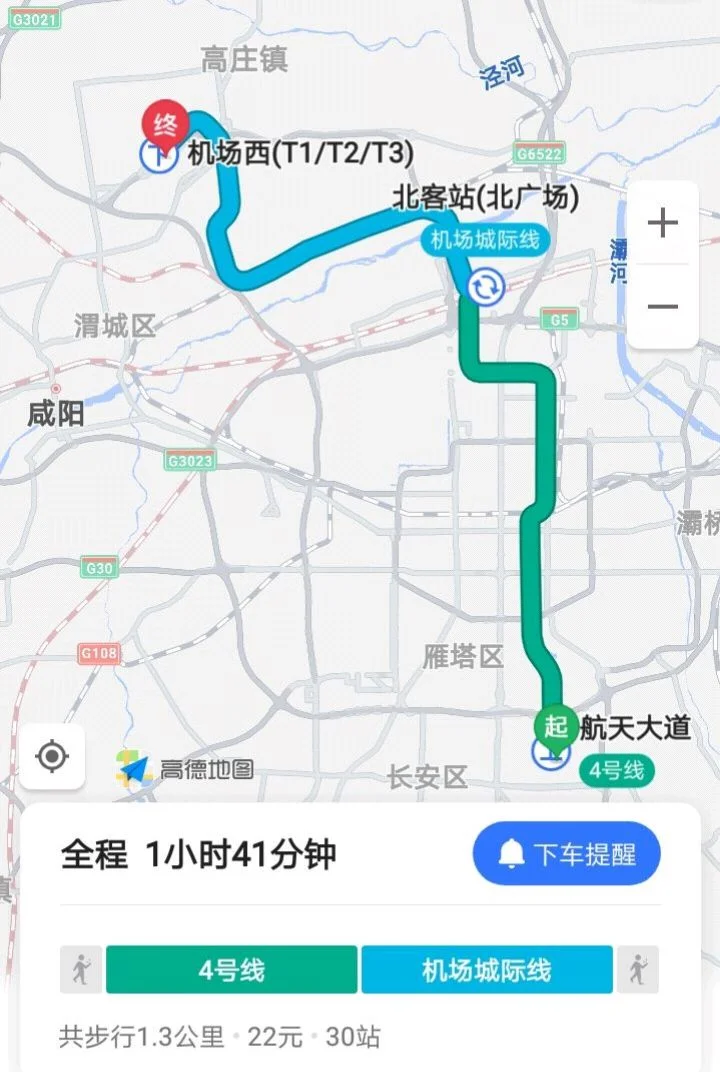The width and height of the screenshot is (720, 1072).
Task: Tap the locate-me crosshair icon
Action: [53, 758]
